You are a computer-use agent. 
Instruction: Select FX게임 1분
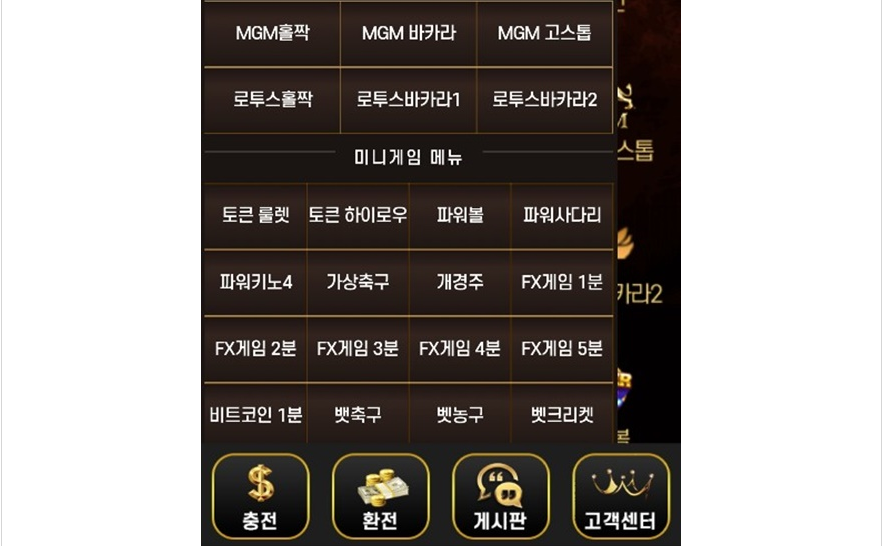tap(561, 282)
